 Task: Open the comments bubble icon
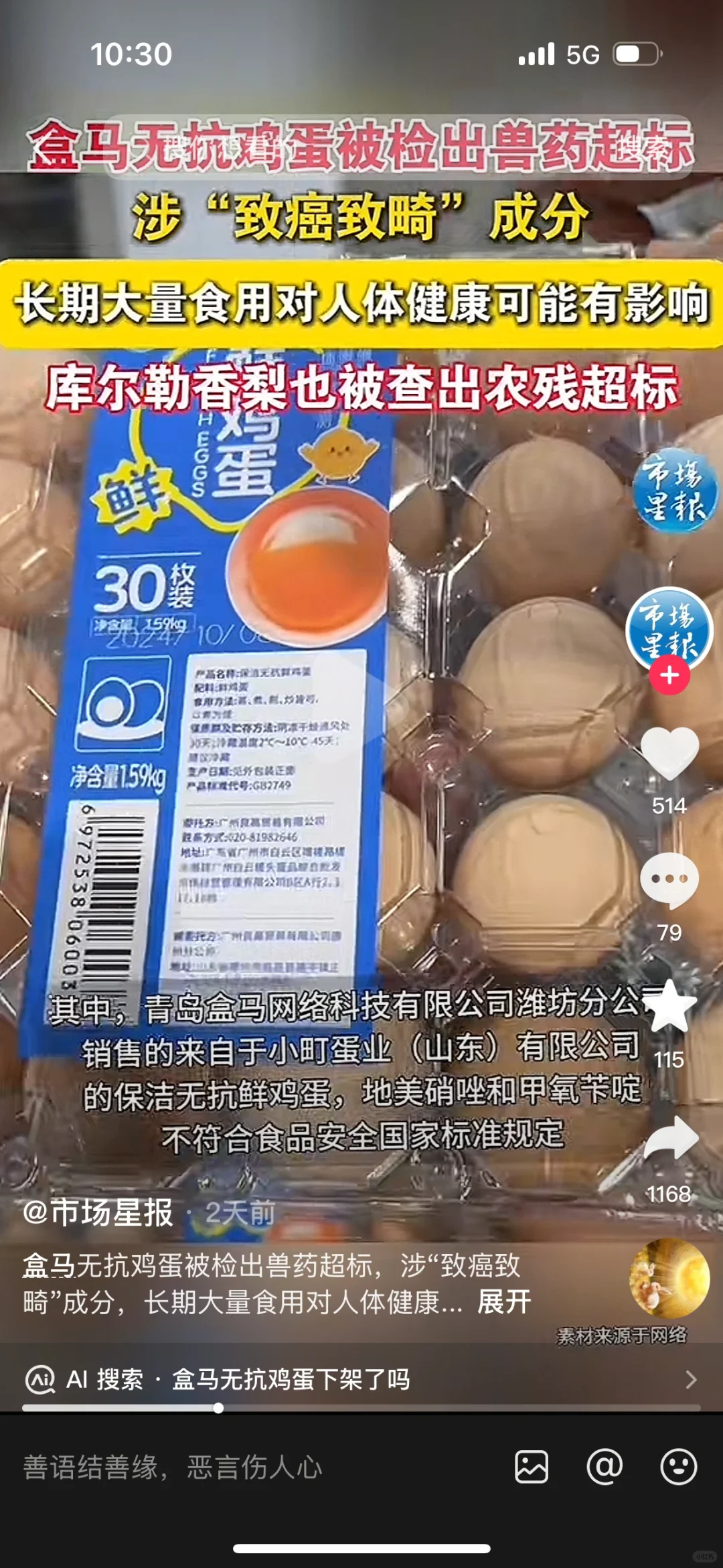[x=669, y=879]
